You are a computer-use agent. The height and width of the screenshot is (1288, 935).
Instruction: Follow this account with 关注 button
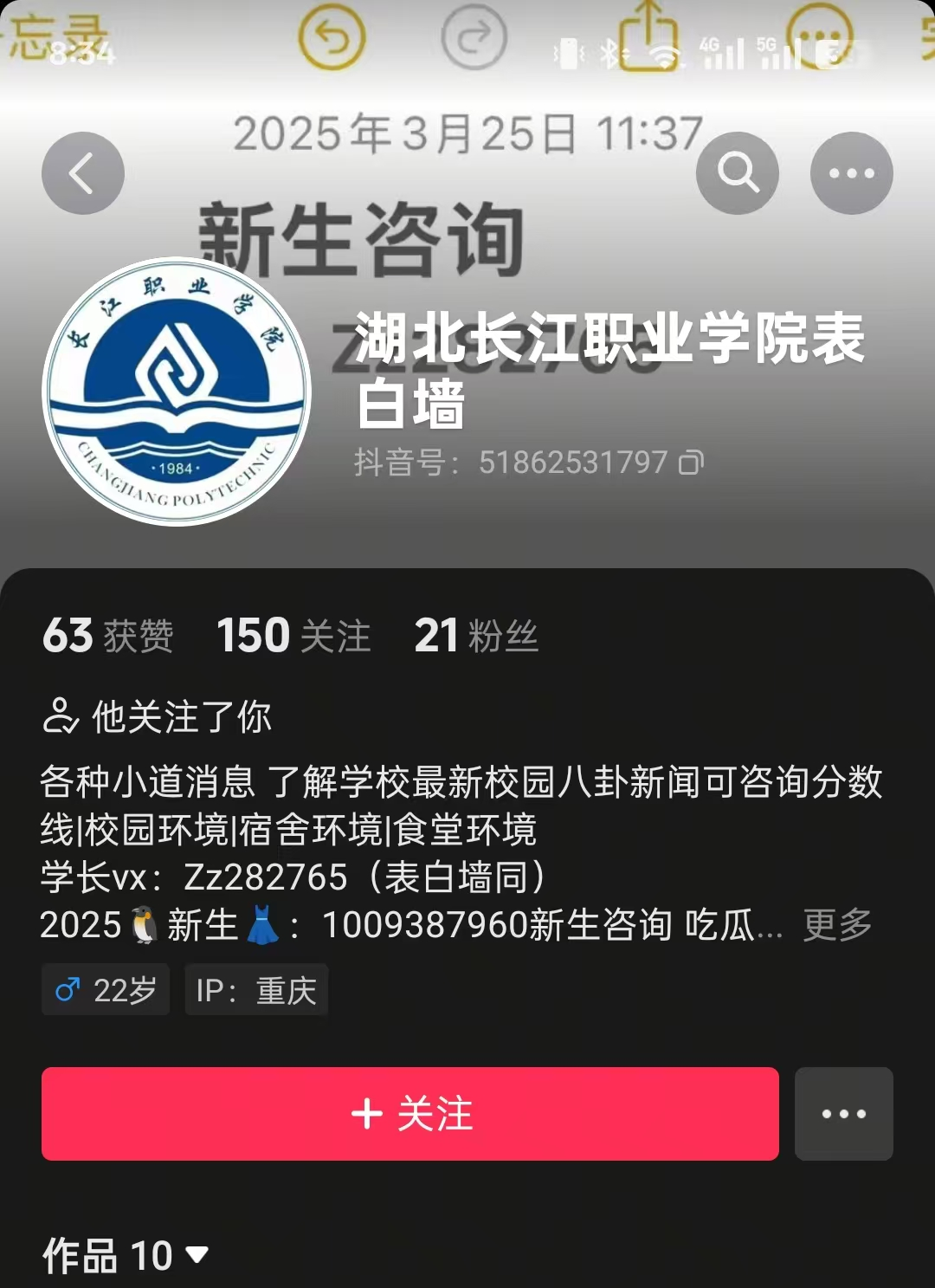[x=410, y=1114]
